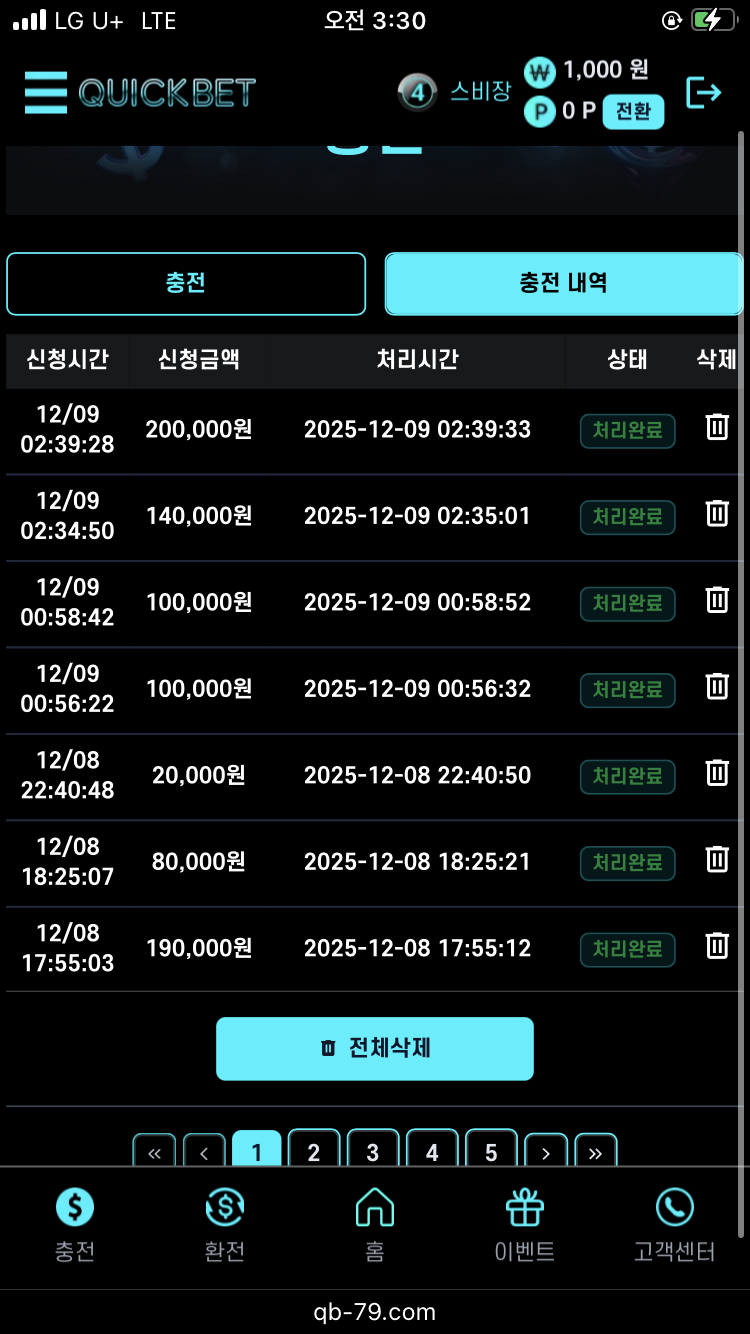The height and width of the screenshot is (1334, 750).
Task: Tap the logout icon
Action: tap(703, 93)
